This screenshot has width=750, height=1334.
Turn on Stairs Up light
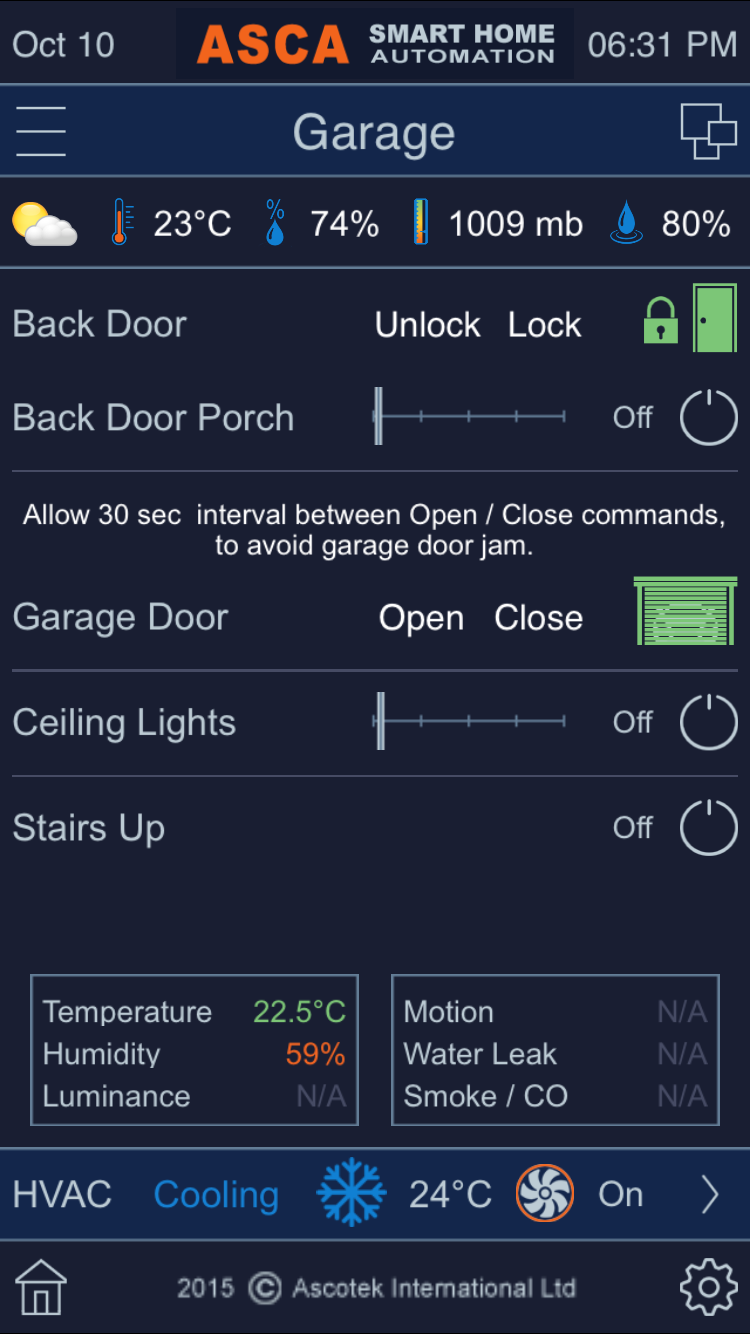point(708,828)
